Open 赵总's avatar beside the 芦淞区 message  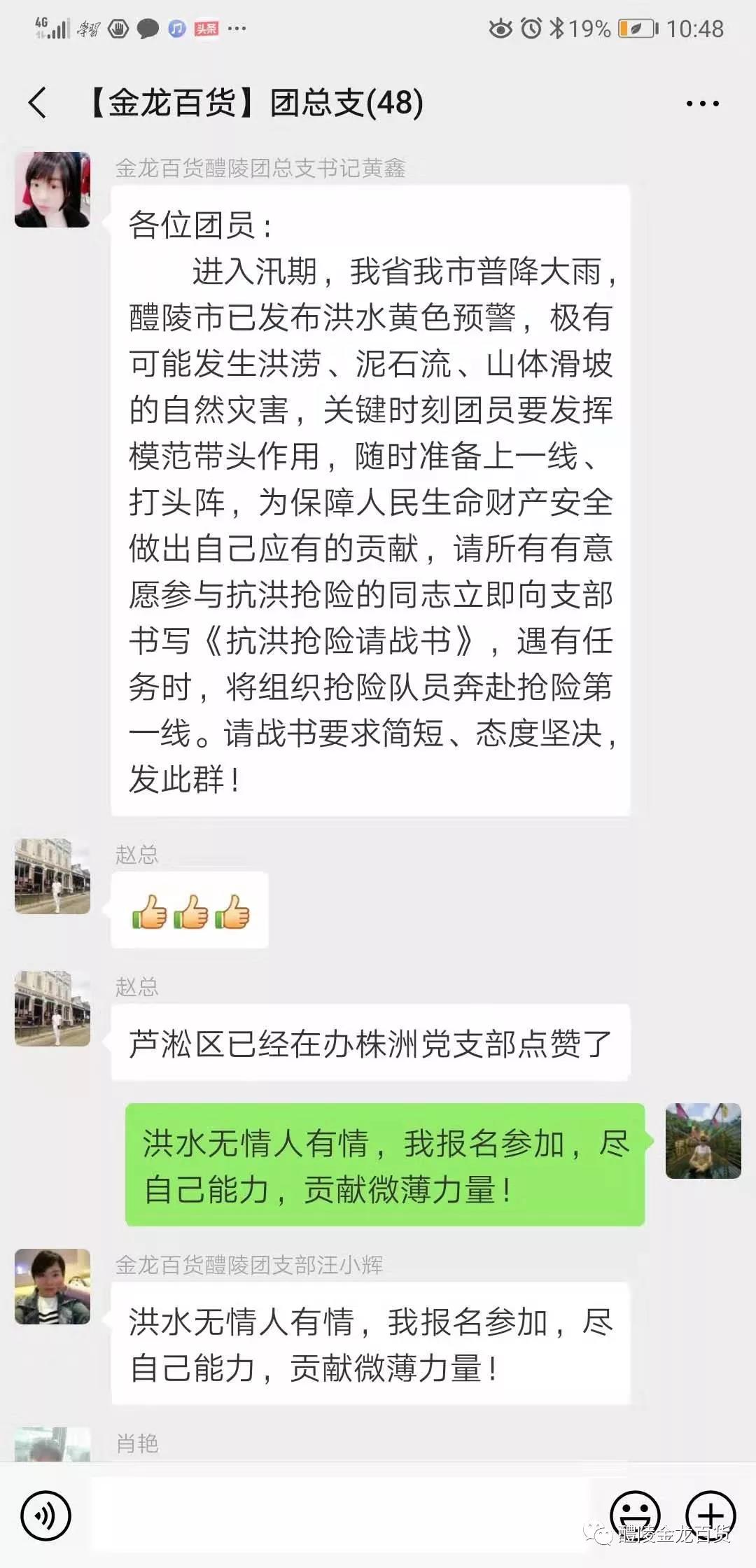coord(52,1009)
